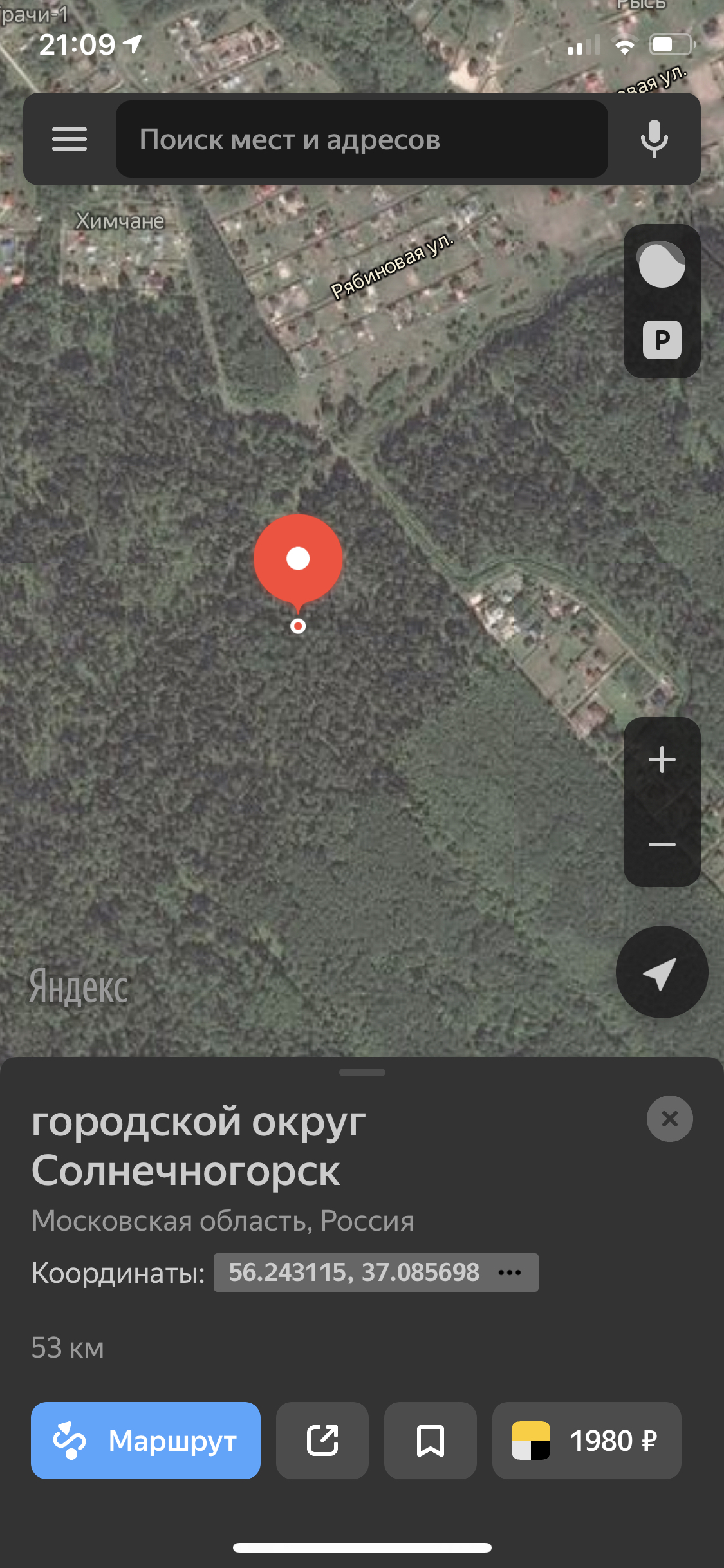This screenshot has height=1568, width=724.
Task: Open the map layers selector
Action: click(x=662, y=265)
